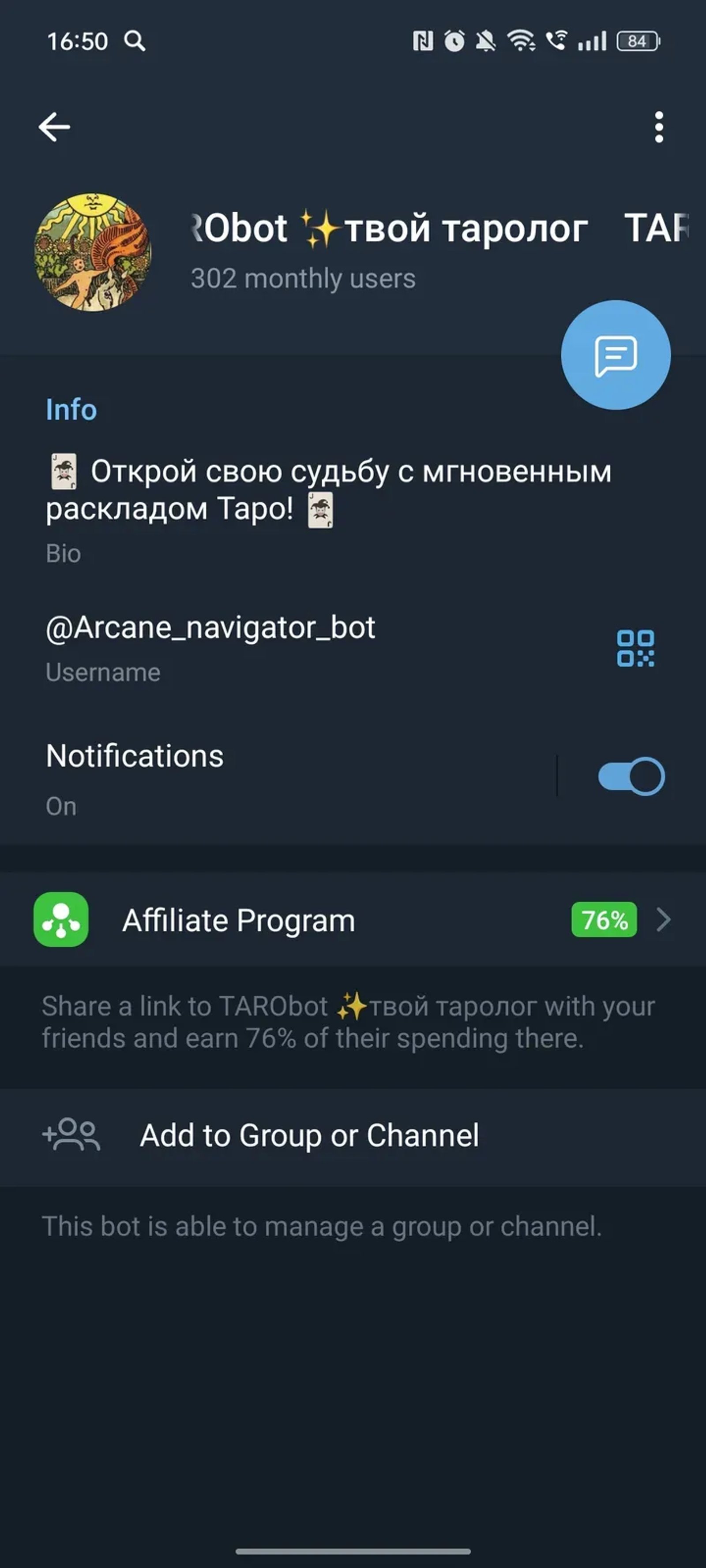Expand the Affiliate Program details via the chevron

point(664,920)
